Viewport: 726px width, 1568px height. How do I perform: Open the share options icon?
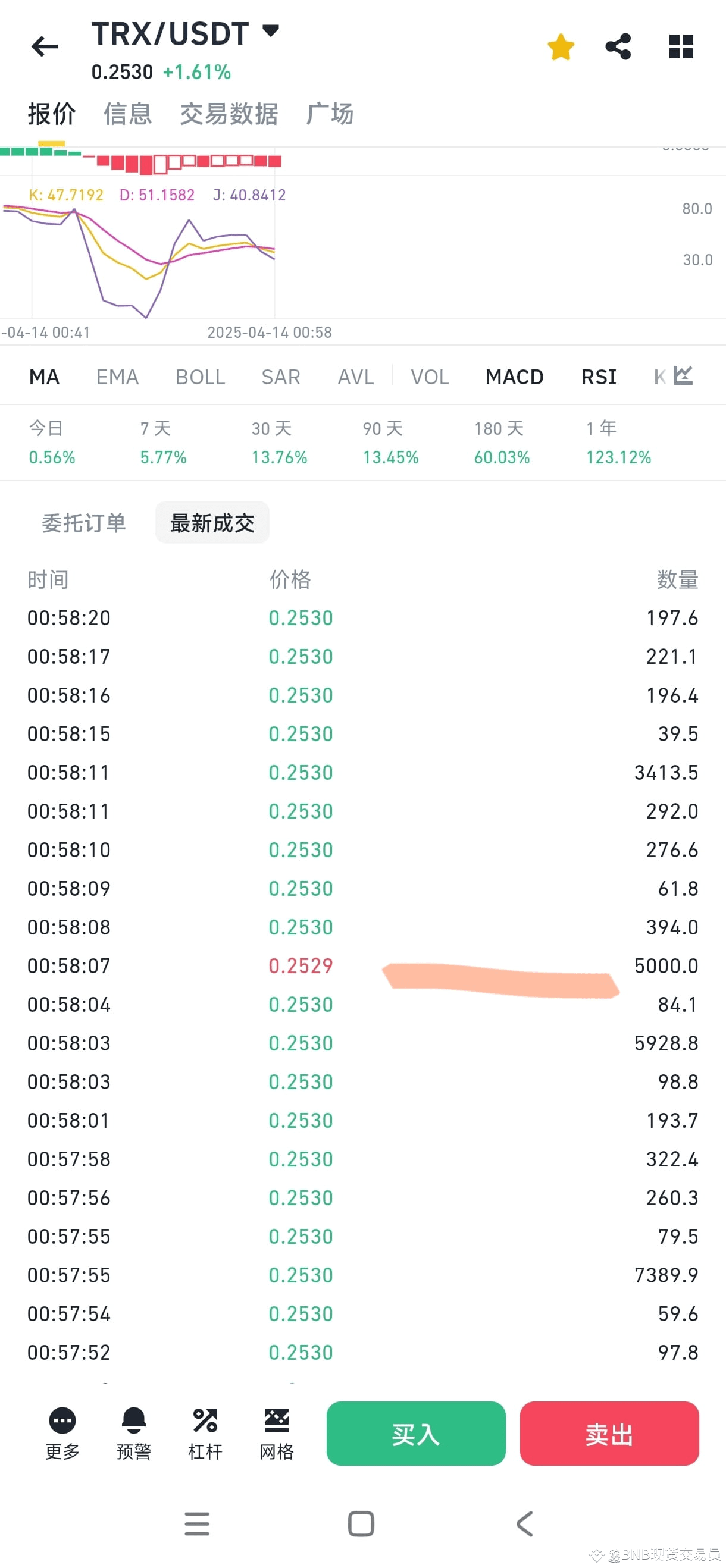(619, 46)
